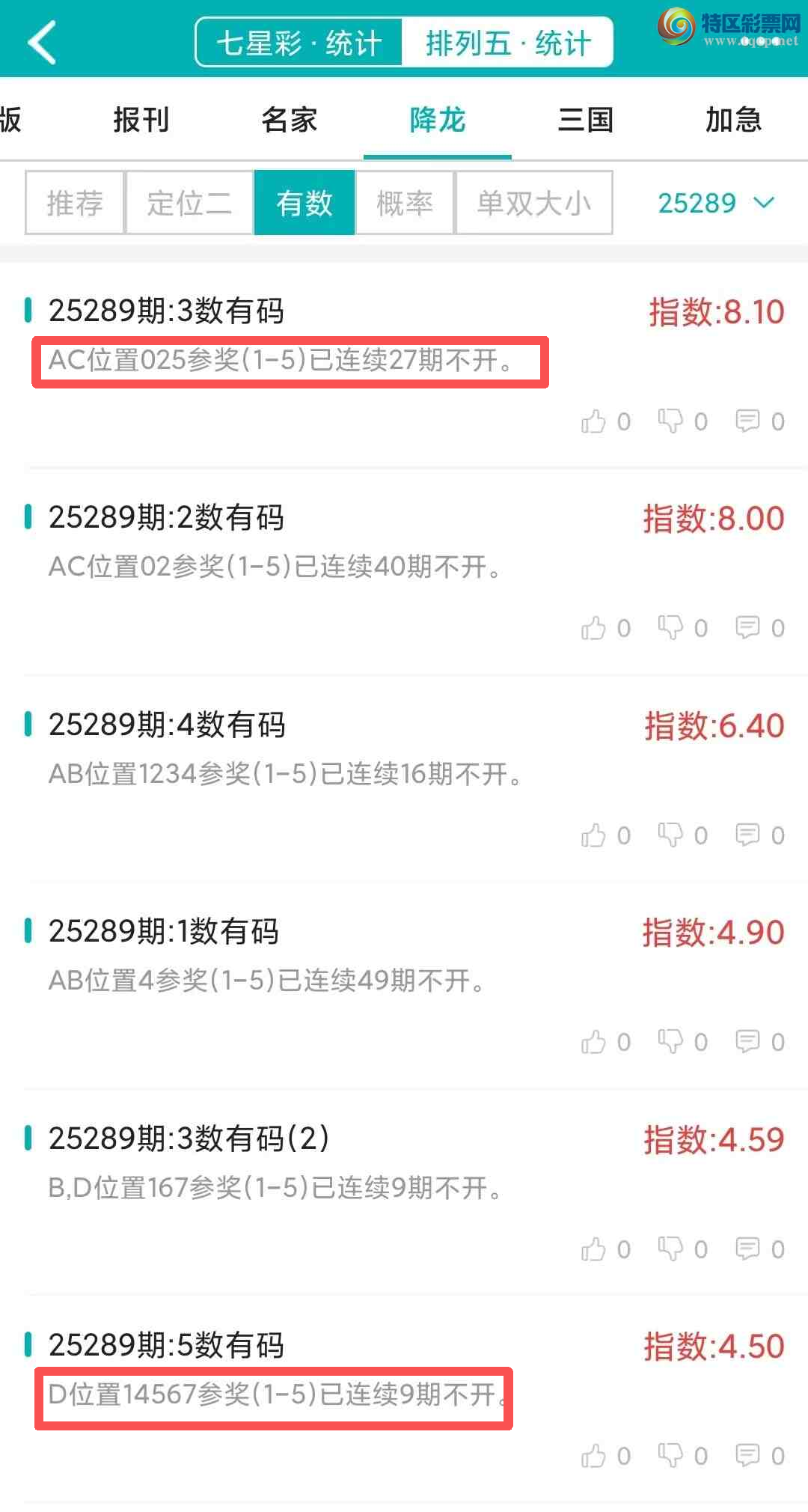Open the 报刊 tab
The image size is (808, 1512).
click(141, 120)
